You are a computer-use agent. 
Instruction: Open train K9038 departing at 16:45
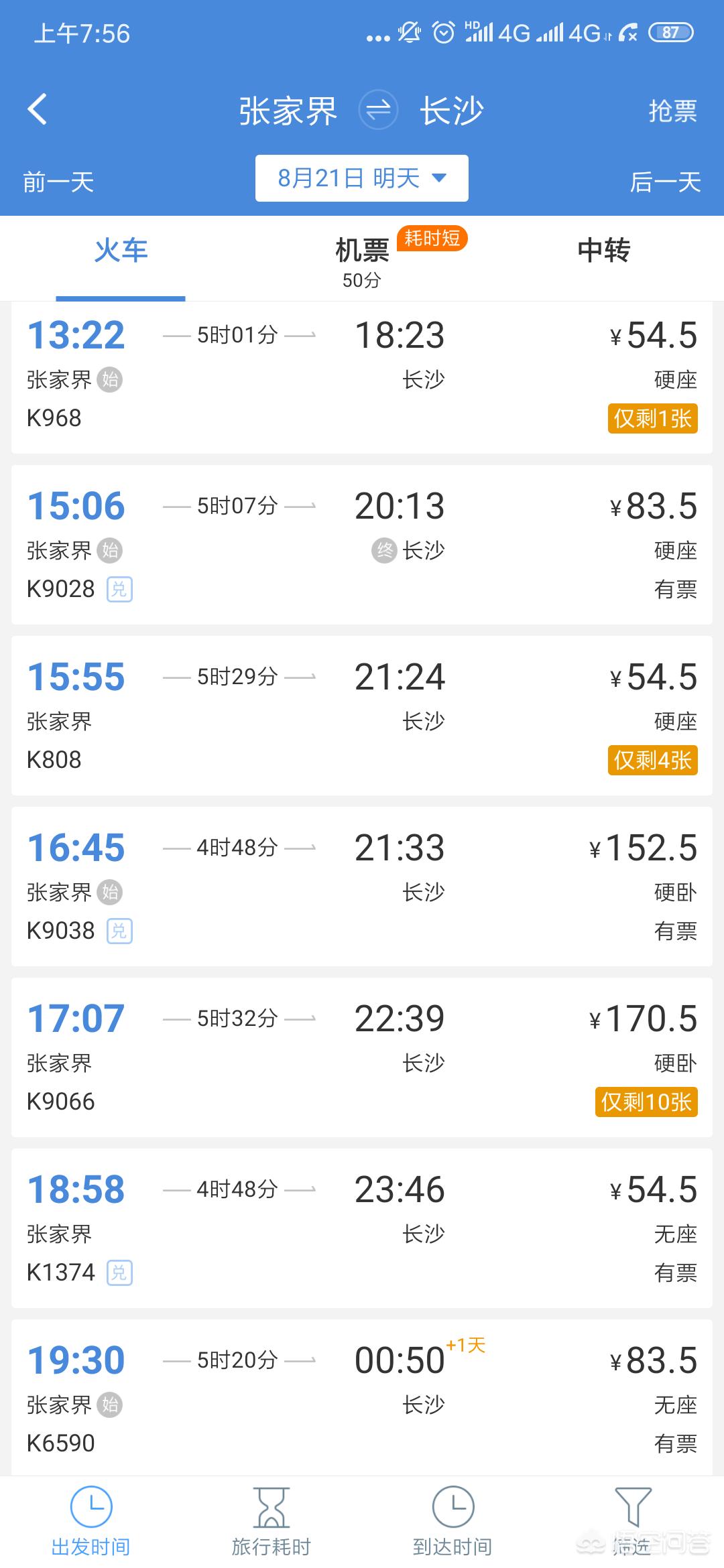tap(362, 887)
